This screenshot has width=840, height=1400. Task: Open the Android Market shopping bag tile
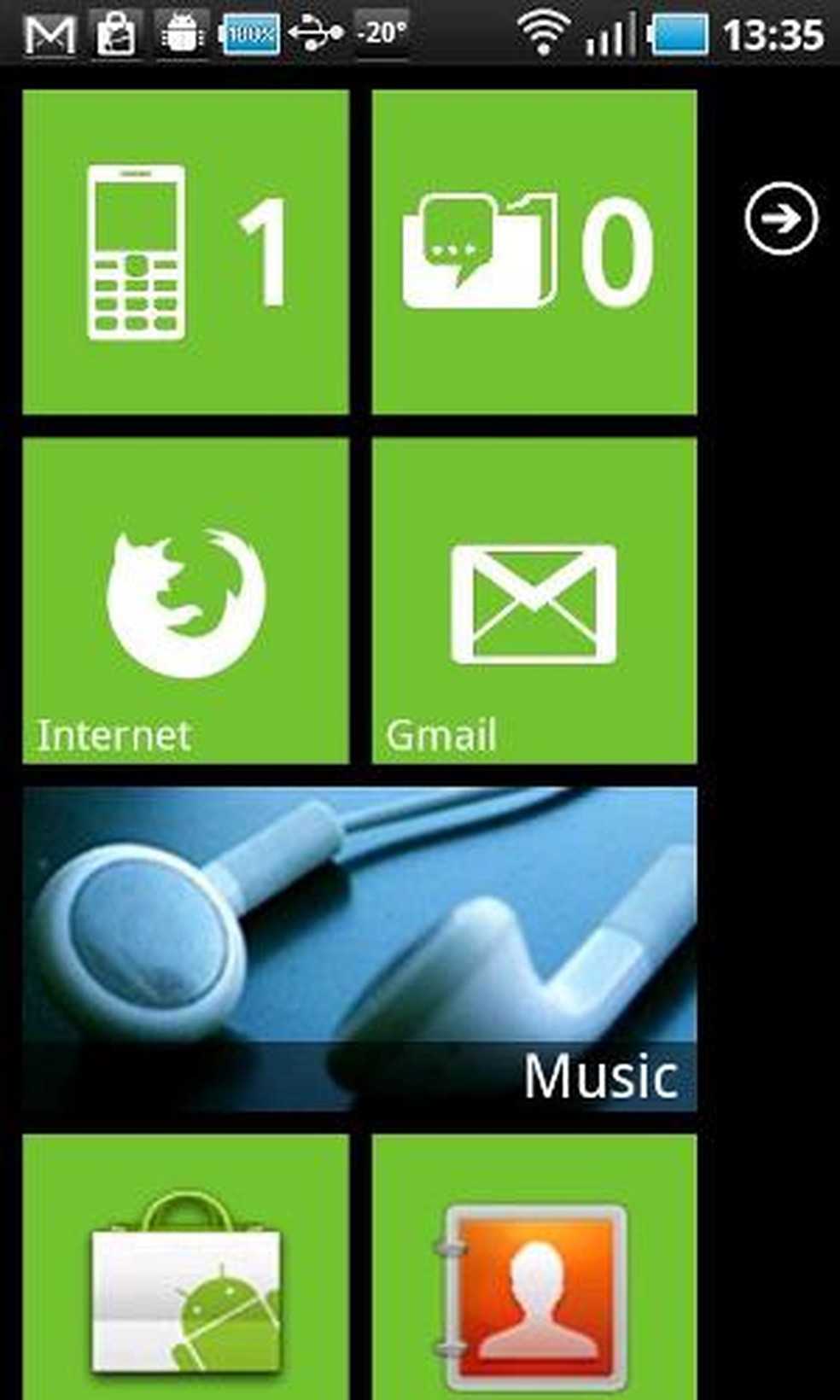tap(185, 1272)
